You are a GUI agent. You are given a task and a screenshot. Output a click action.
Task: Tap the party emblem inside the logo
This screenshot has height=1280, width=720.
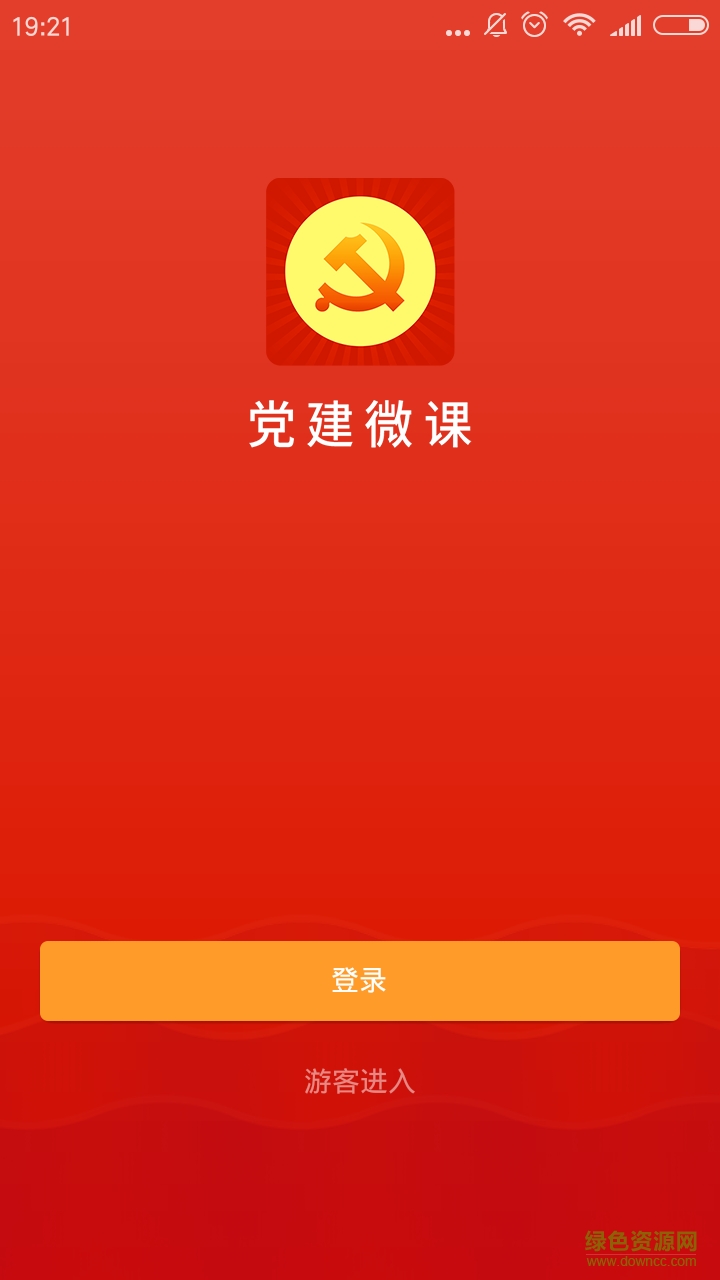tap(361, 271)
